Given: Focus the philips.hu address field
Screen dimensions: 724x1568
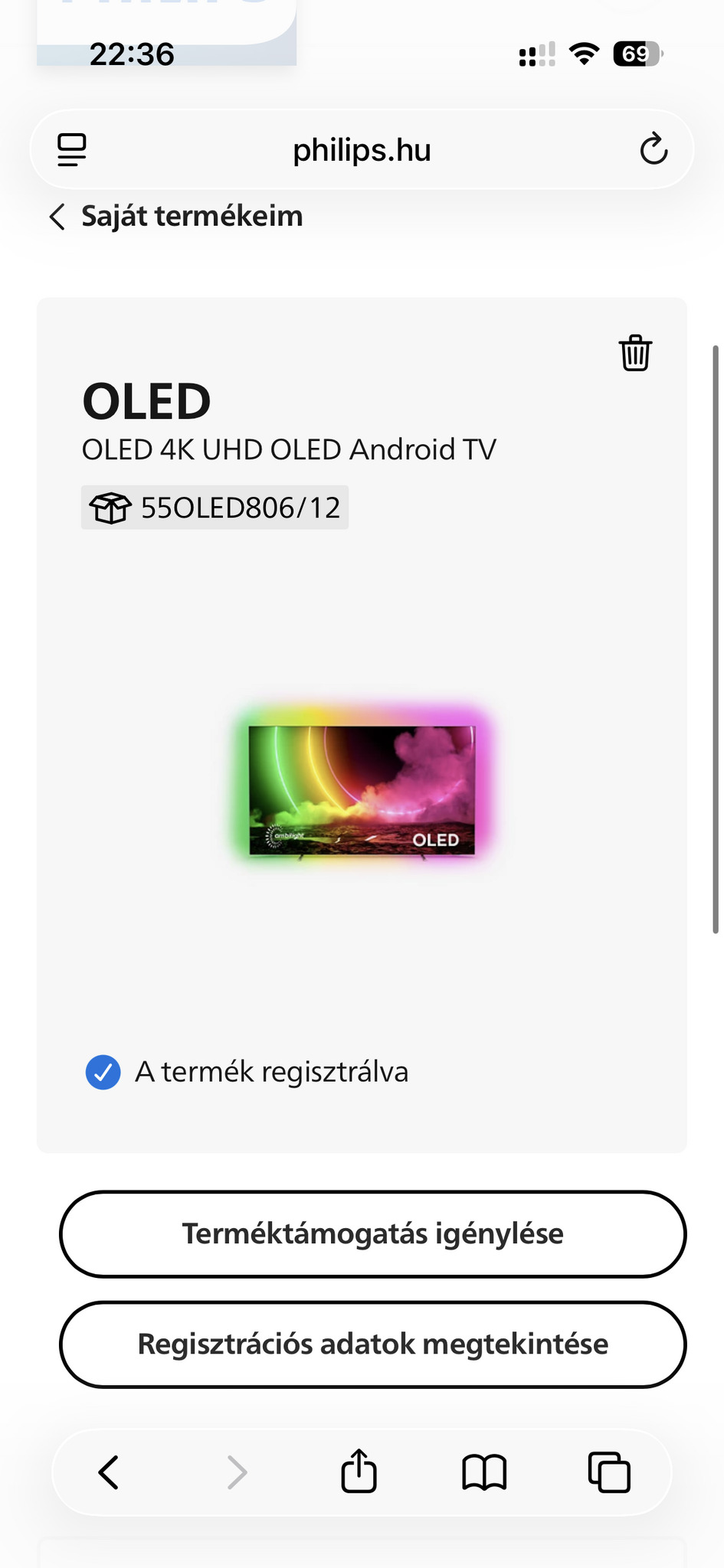Looking at the screenshot, I should point(362,150).
